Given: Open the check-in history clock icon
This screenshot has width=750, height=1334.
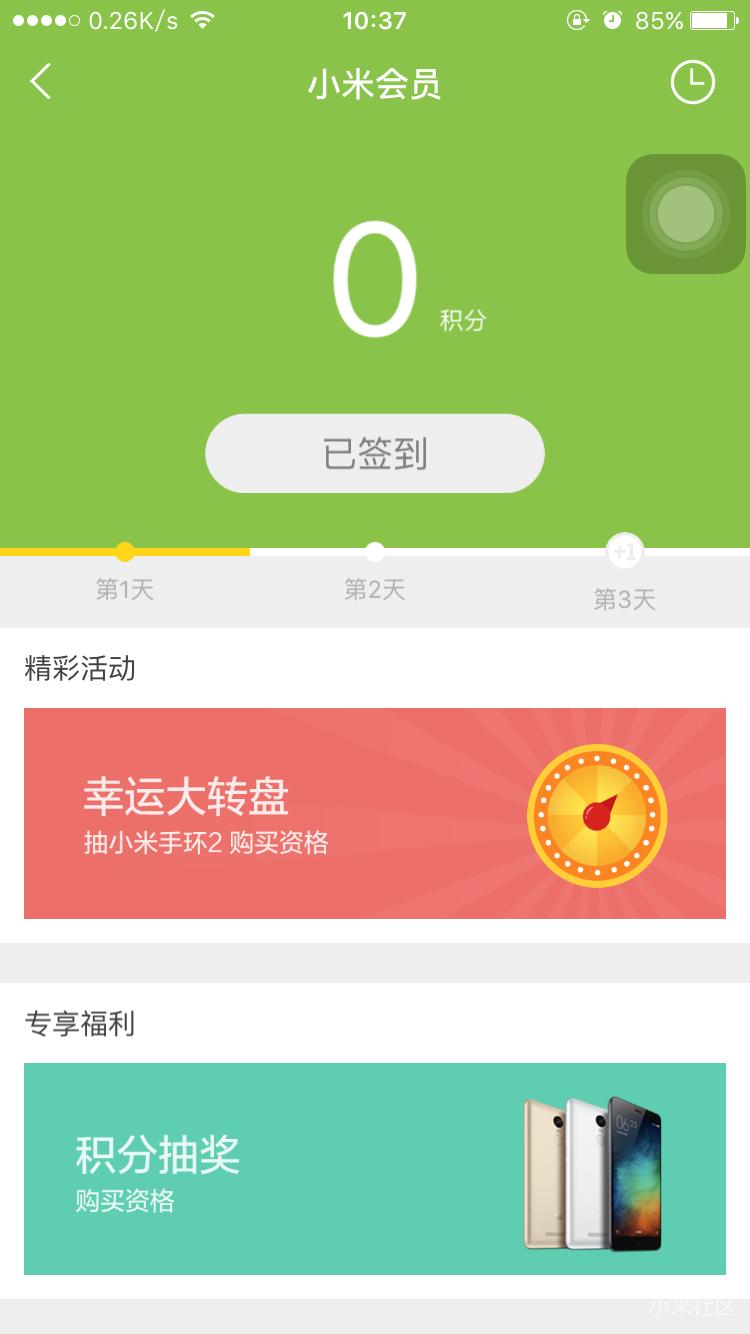Looking at the screenshot, I should (x=691, y=82).
